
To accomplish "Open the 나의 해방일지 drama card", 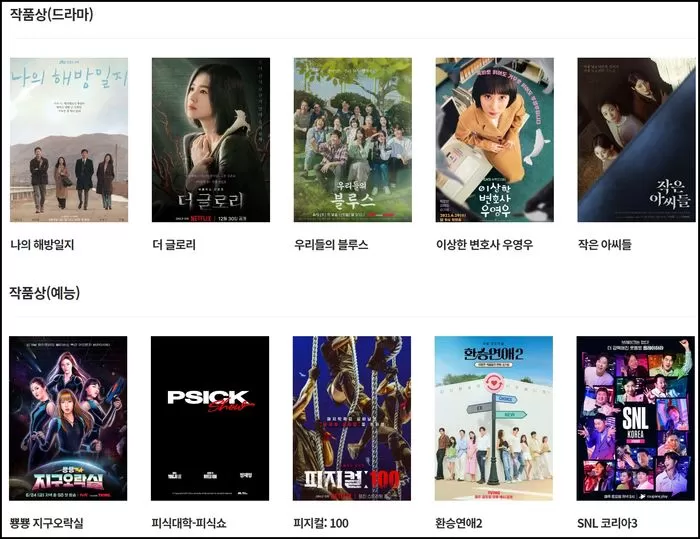I will coord(68,140).
